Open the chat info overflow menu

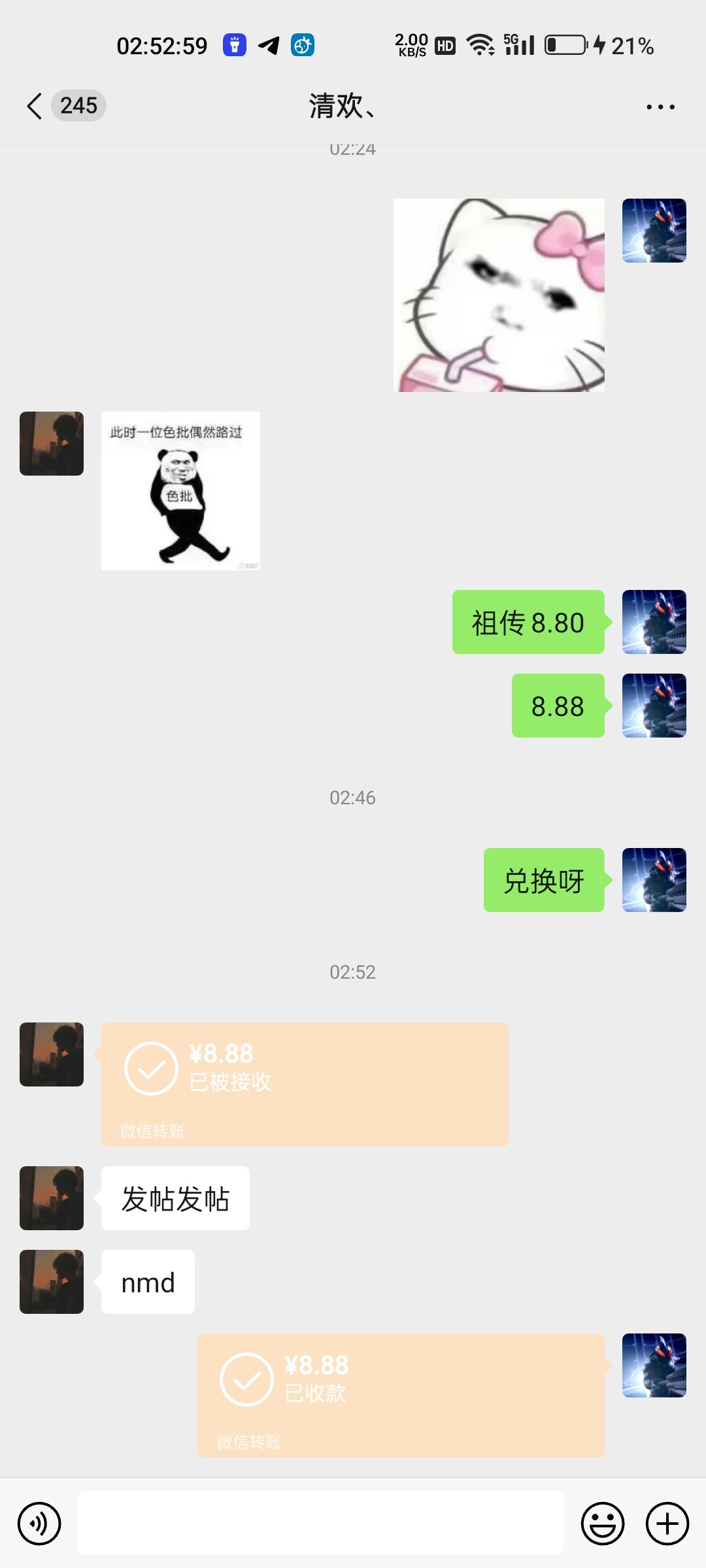660,106
